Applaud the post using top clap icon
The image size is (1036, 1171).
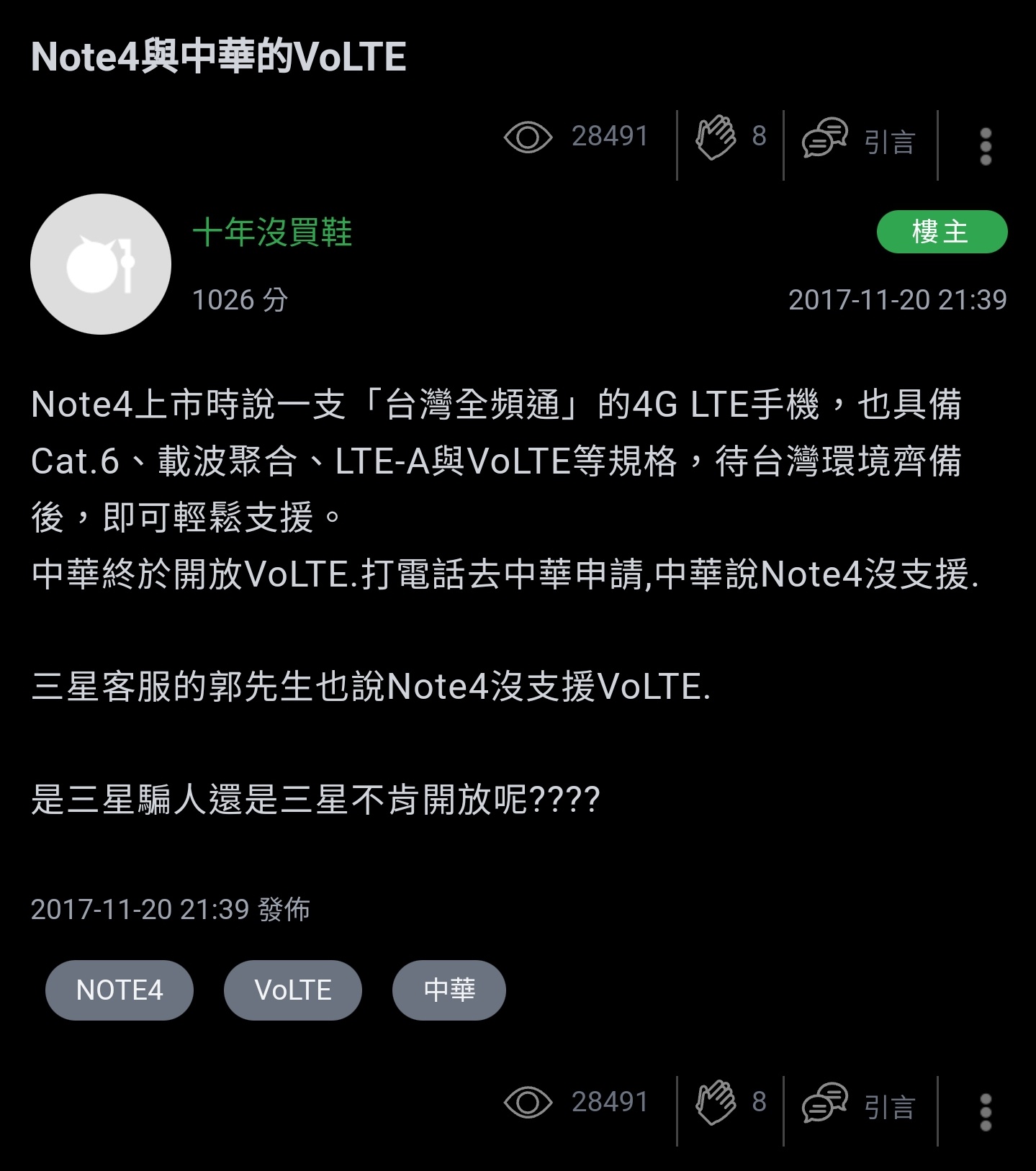[716, 137]
